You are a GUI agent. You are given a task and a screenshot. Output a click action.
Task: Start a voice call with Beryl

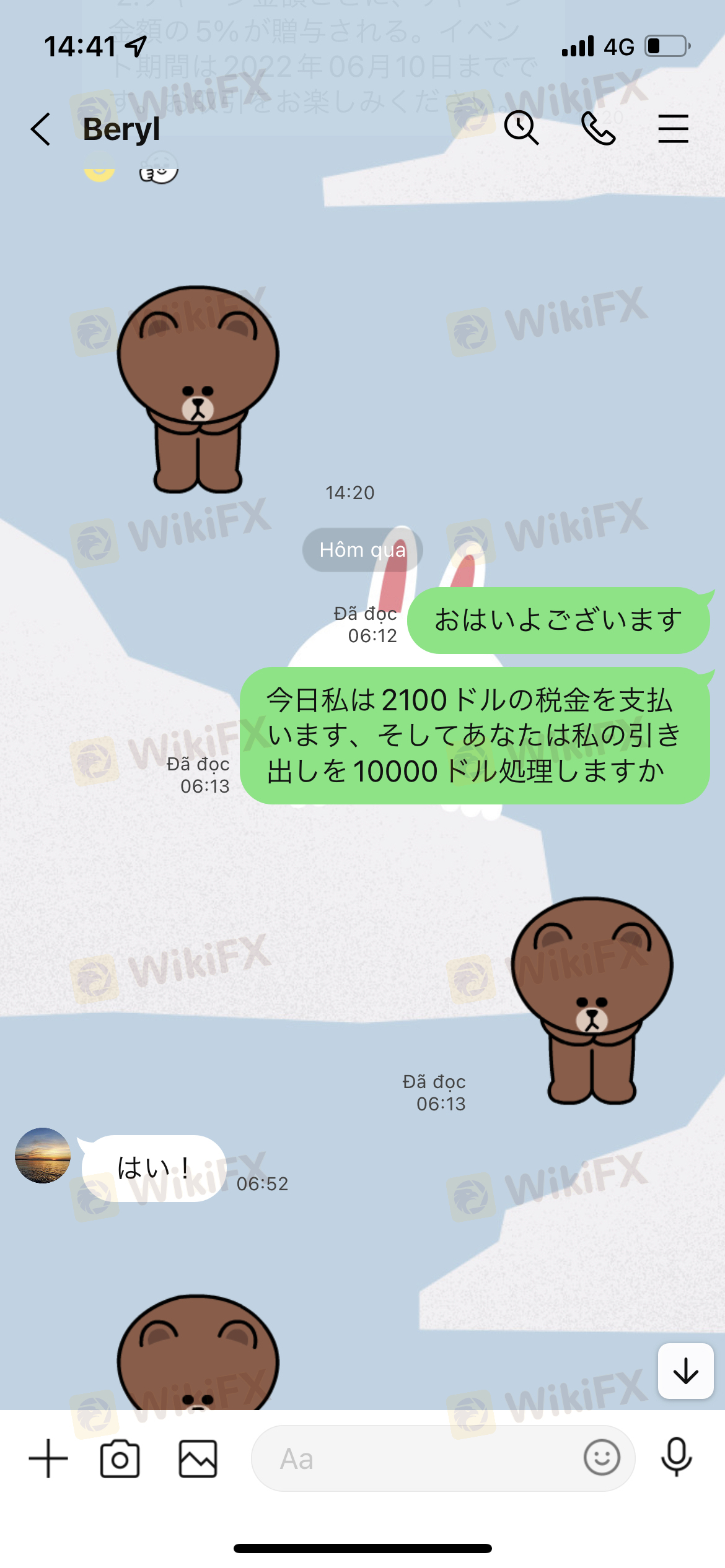coord(598,129)
